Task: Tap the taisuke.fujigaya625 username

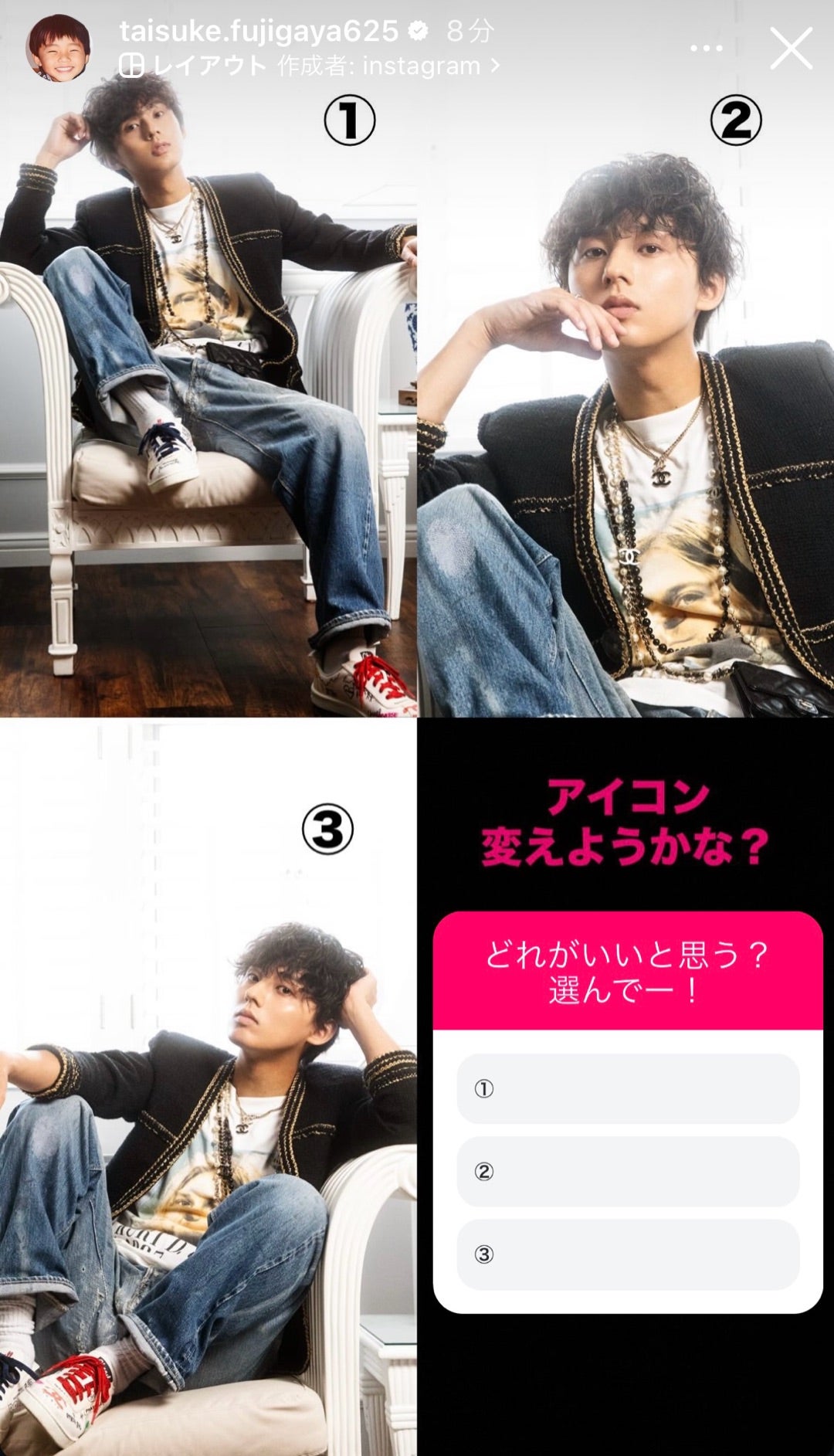Action: click(259, 31)
